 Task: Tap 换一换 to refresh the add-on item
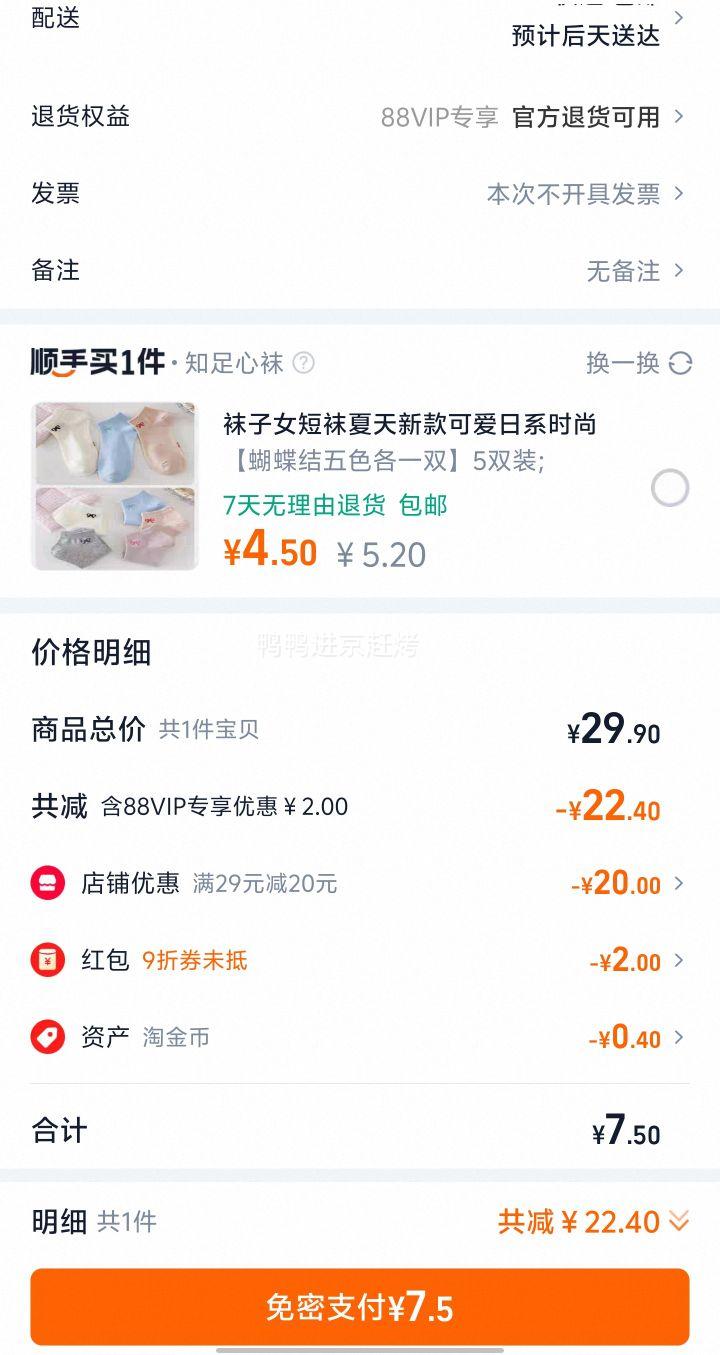tap(638, 363)
